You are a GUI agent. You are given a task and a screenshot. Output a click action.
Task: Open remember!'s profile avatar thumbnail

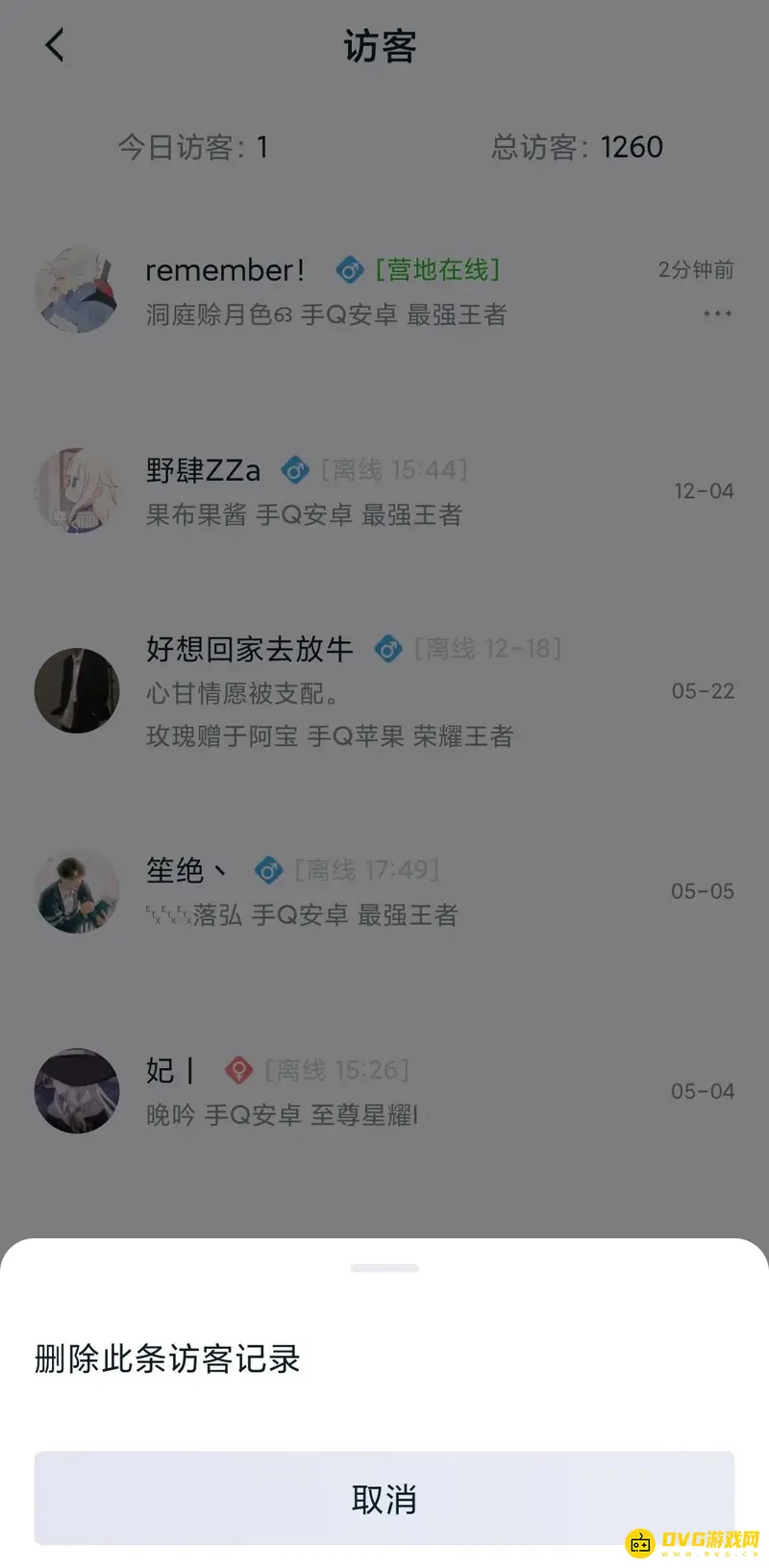point(77,291)
